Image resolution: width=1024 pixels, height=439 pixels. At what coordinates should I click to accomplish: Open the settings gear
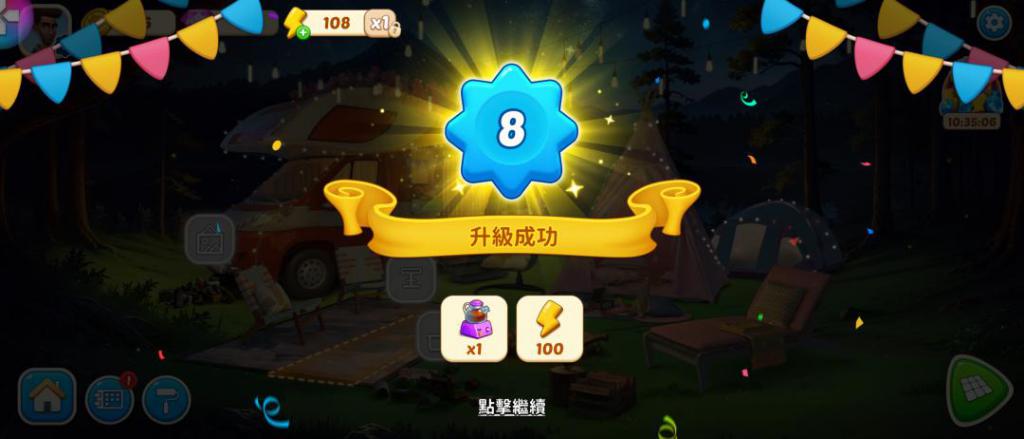tap(993, 22)
